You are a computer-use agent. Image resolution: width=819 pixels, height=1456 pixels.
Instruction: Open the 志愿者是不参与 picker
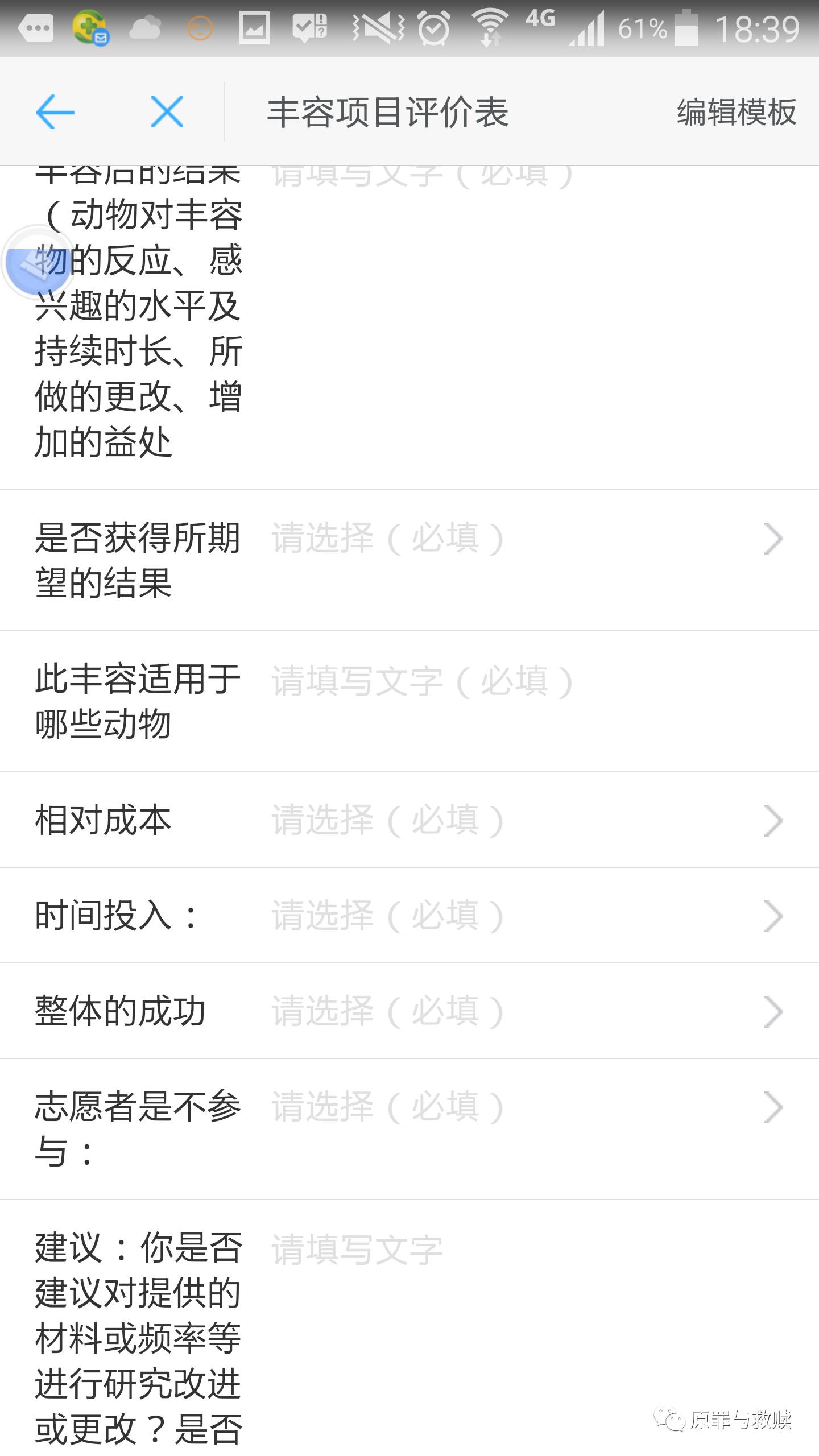tap(409, 1130)
